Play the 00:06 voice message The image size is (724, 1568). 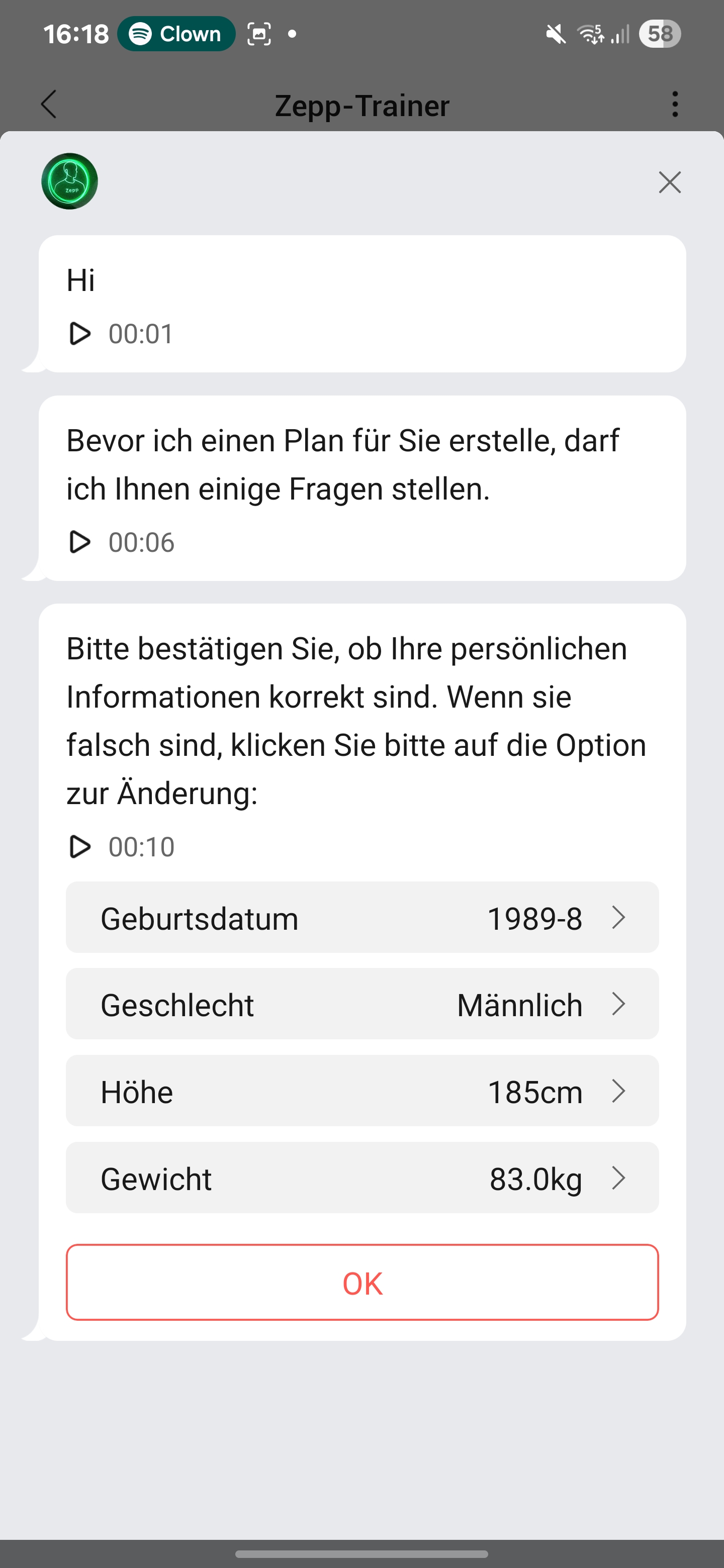pyautogui.click(x=80, y=542)
